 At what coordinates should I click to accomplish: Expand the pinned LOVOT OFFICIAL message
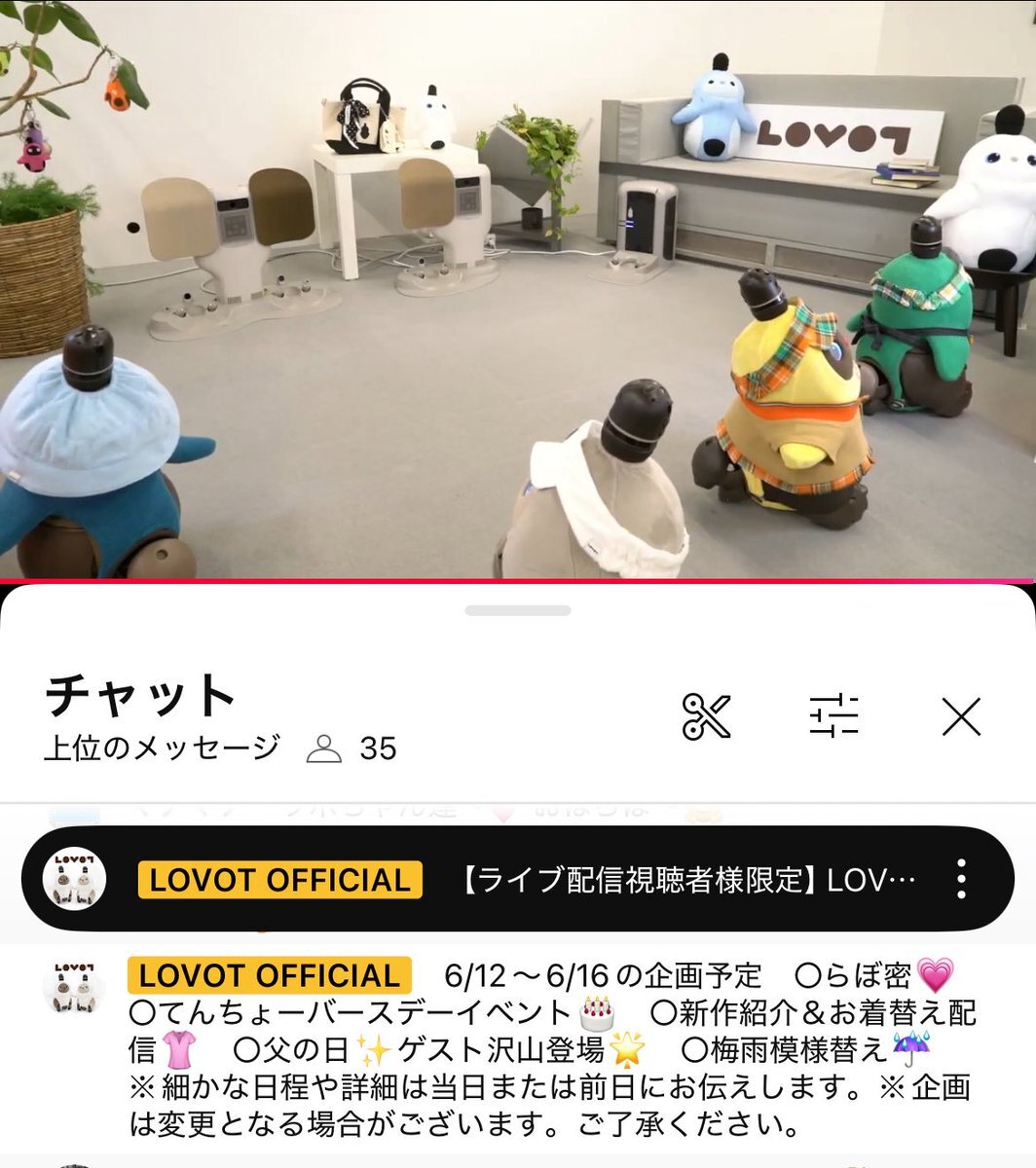coord(682,880)
